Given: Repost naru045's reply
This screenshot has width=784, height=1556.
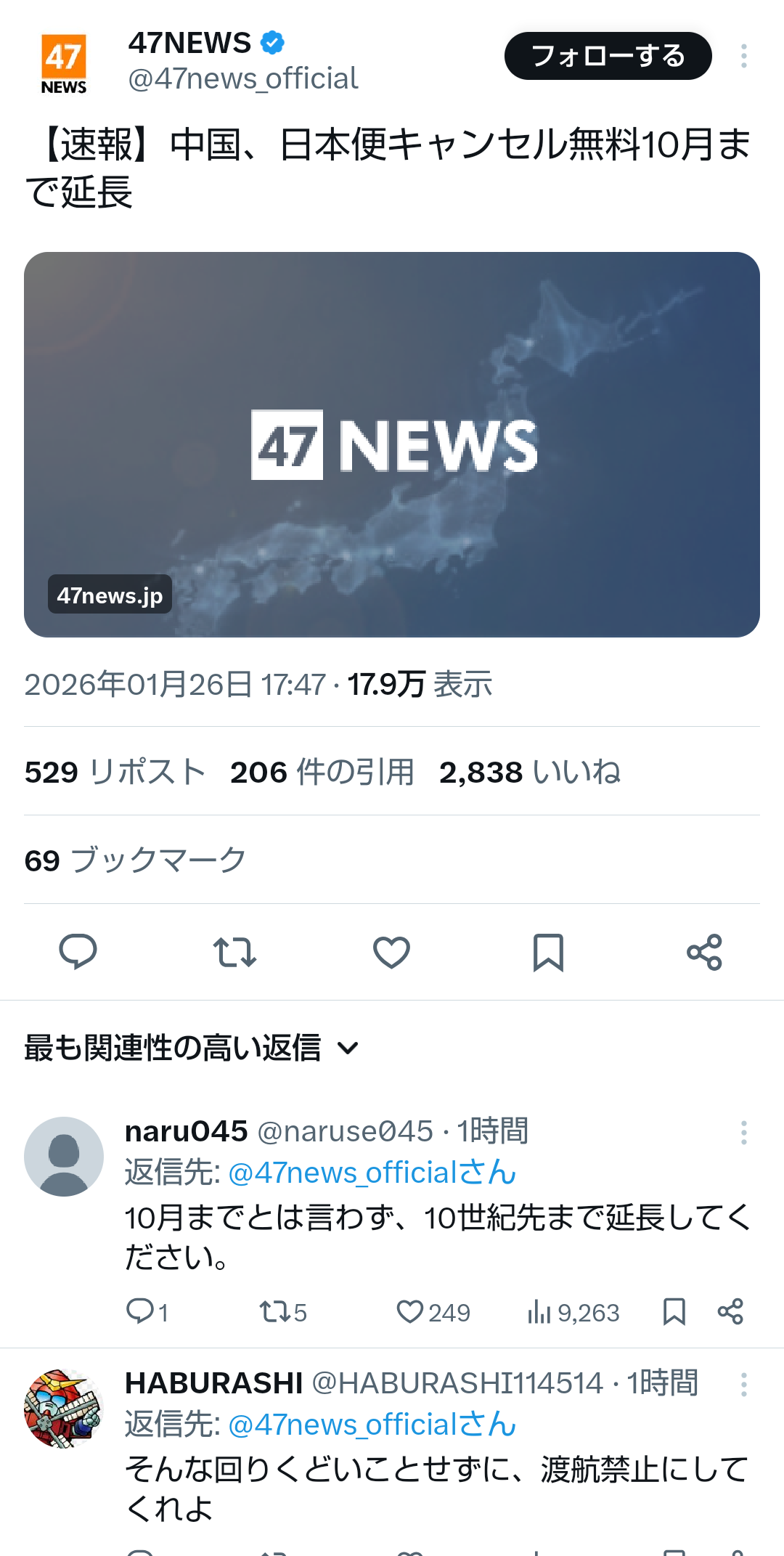Looking at the screenshot, I should tap(275, 1311).
